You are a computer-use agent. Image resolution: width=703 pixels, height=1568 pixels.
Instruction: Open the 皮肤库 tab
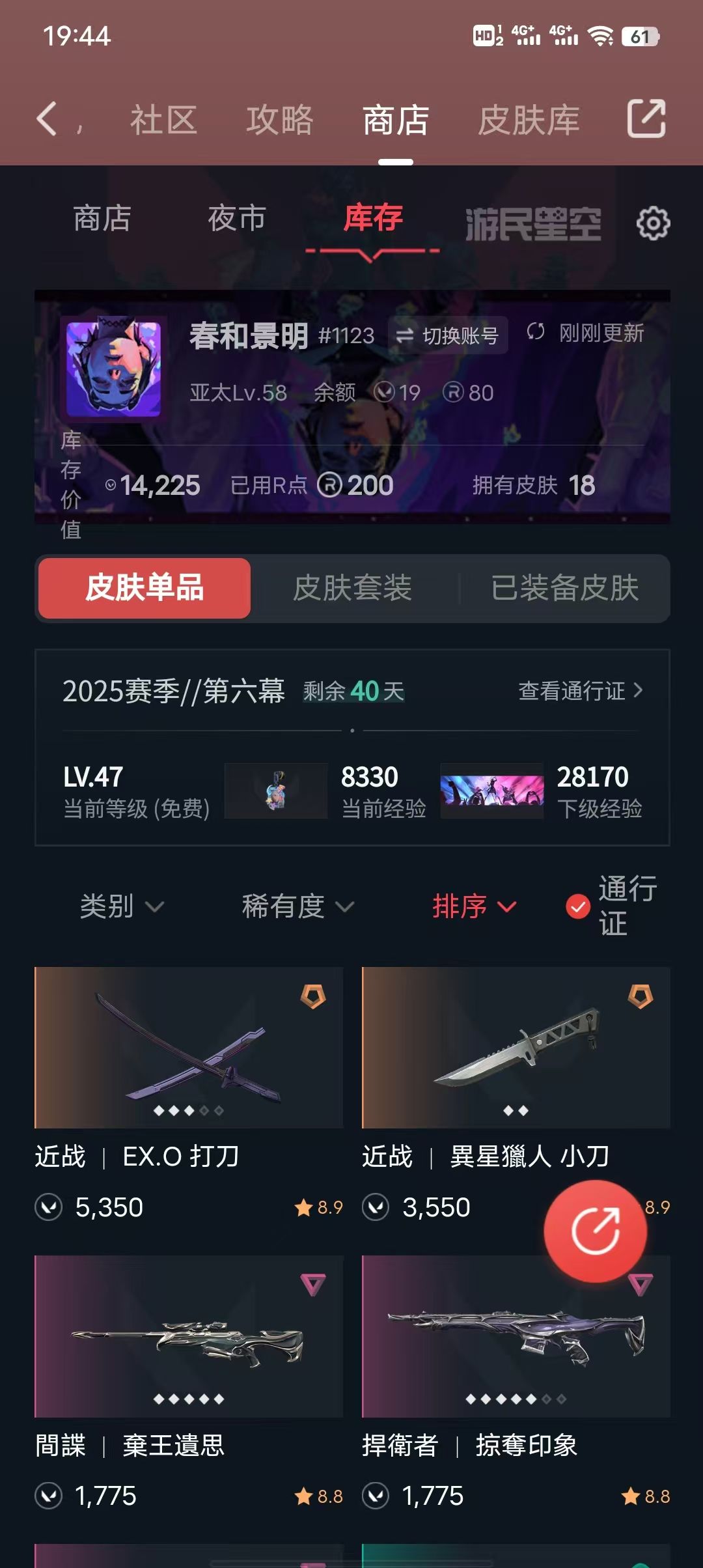(529, 120)
